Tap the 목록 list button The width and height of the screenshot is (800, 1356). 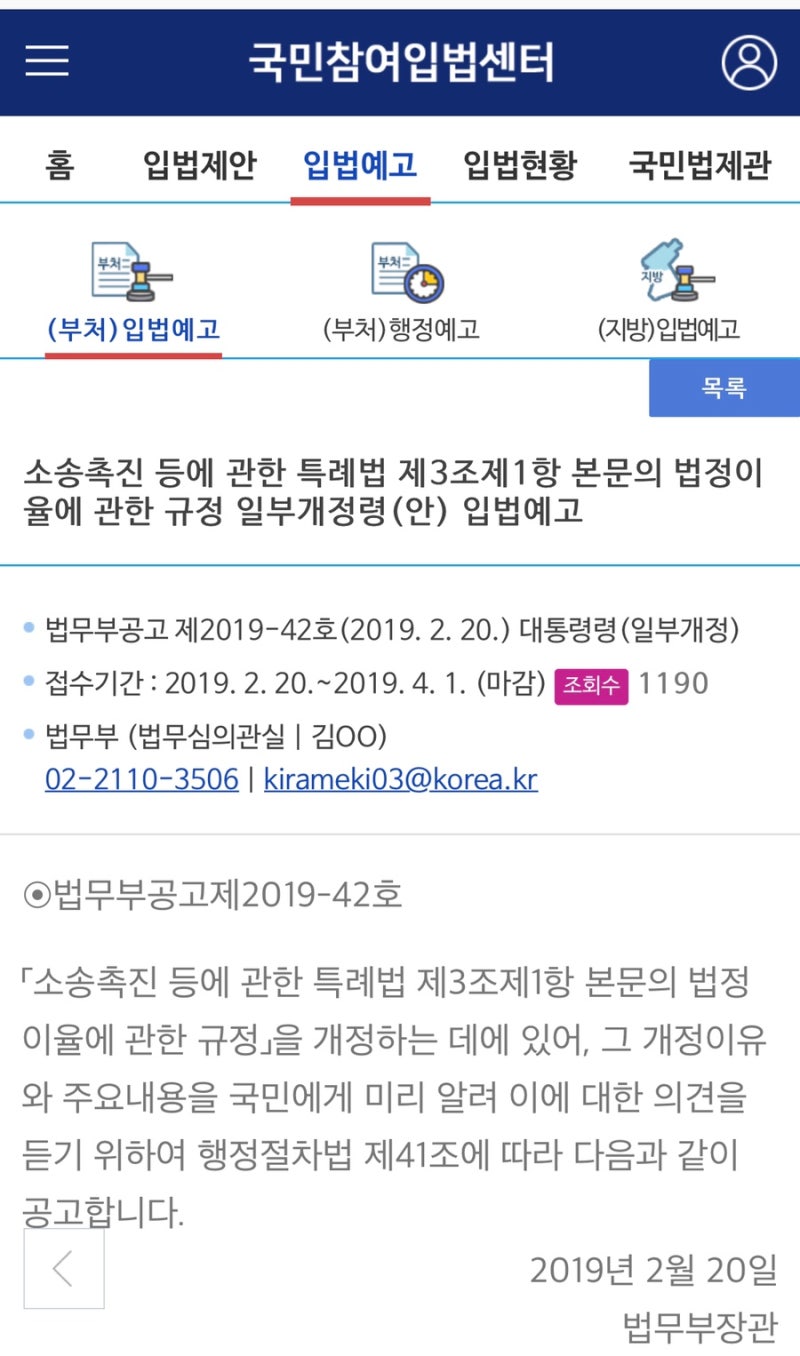click(x=724, y=388)
